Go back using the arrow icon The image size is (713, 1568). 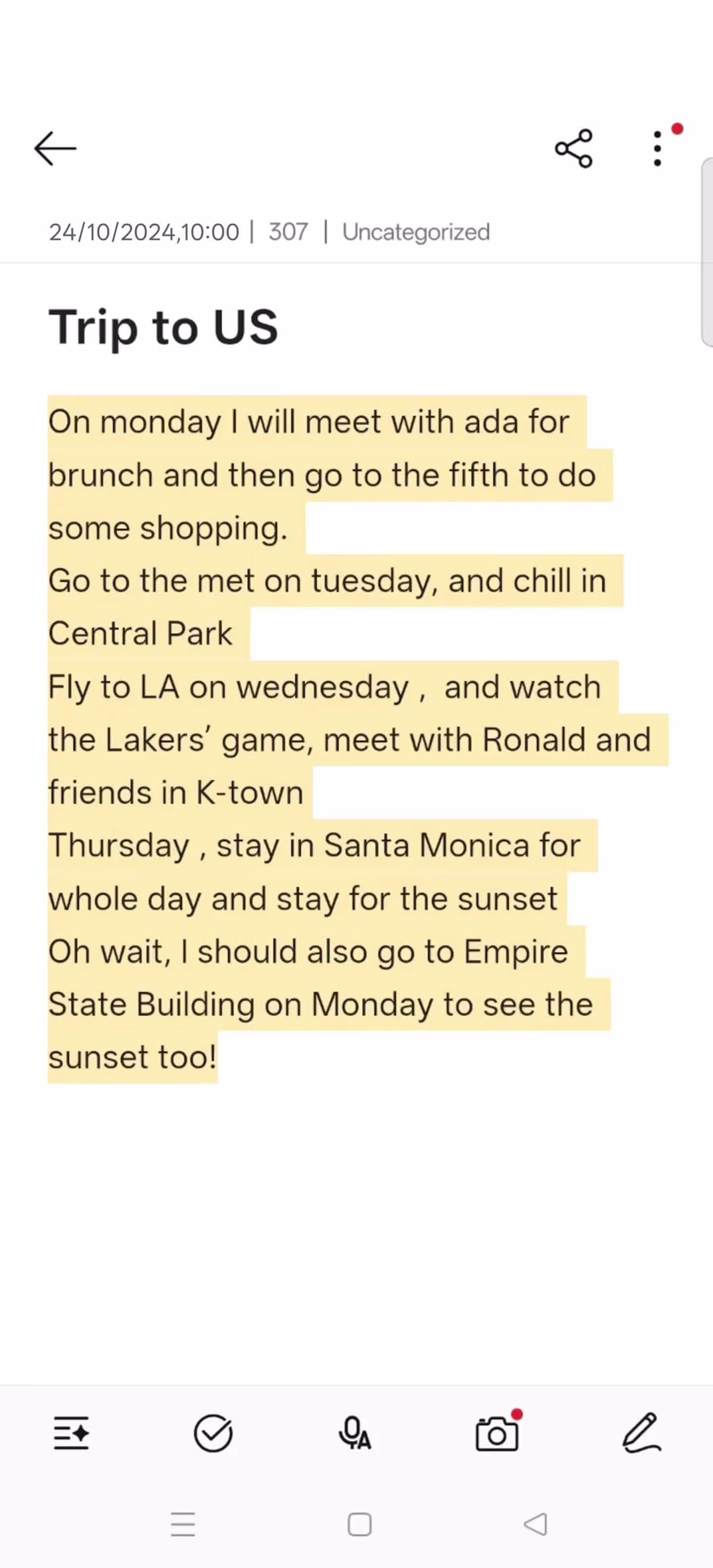click(x=55, y=148)
